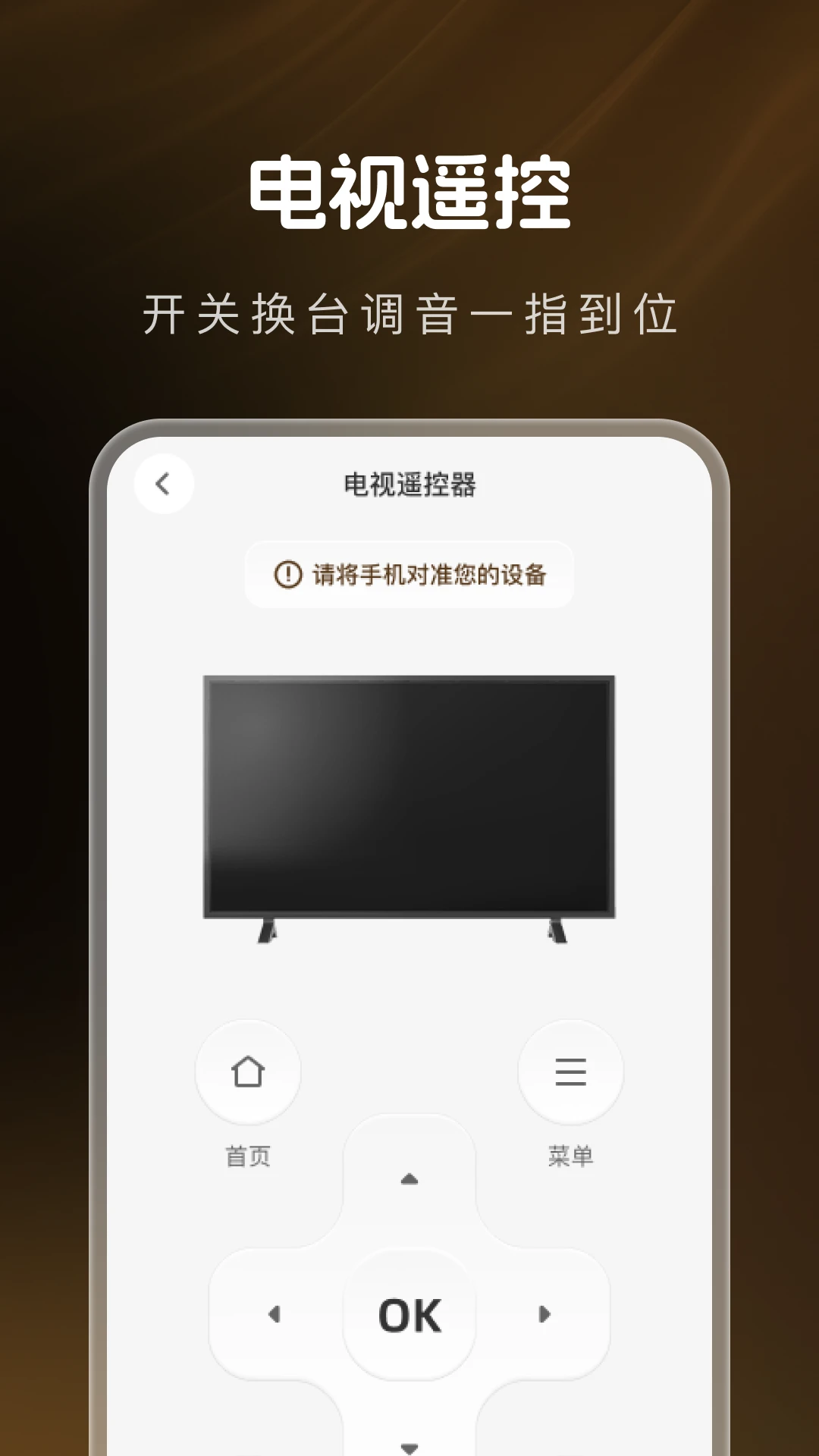
Task: Select the circular back button container
Action: (x=164, y=483)
